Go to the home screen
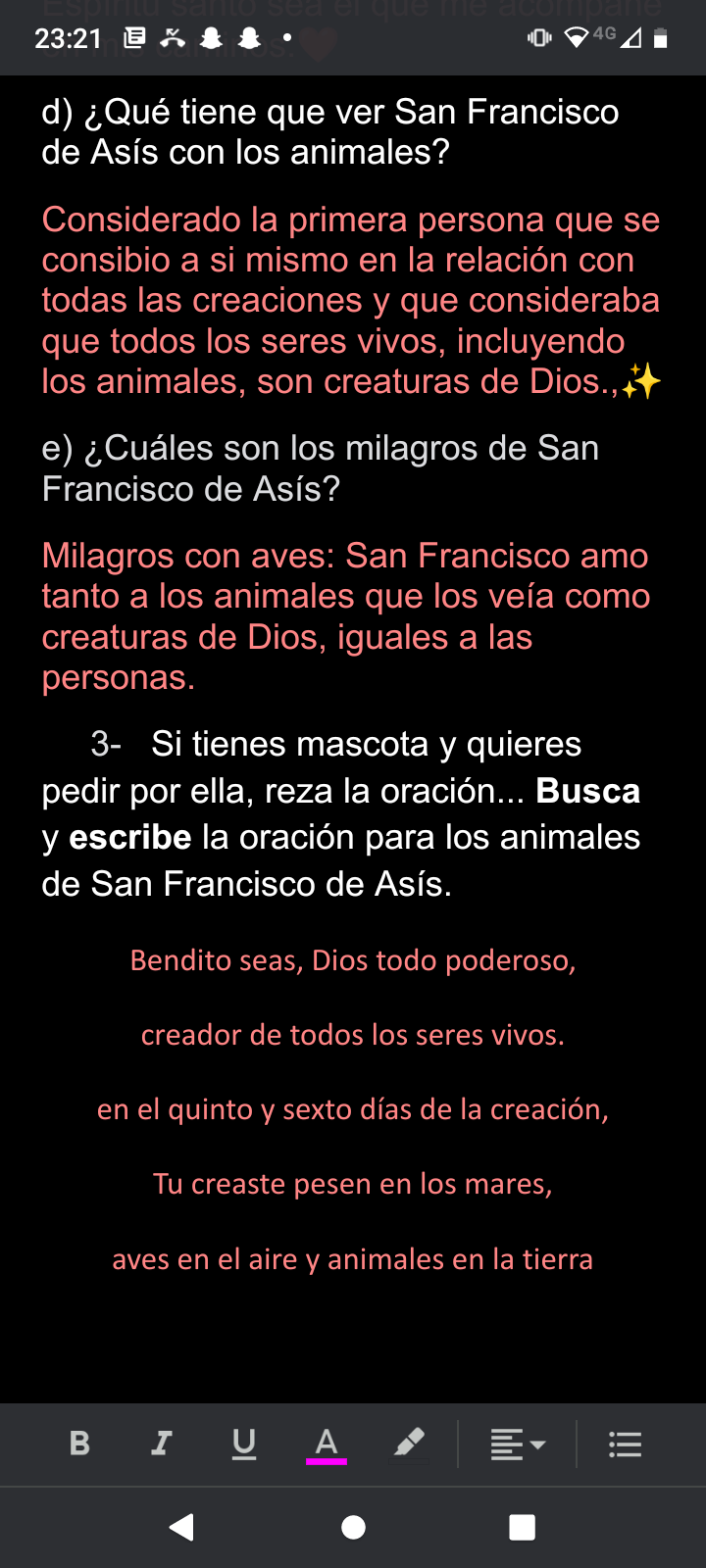Screen dimensions: 706x1568 353,1527
